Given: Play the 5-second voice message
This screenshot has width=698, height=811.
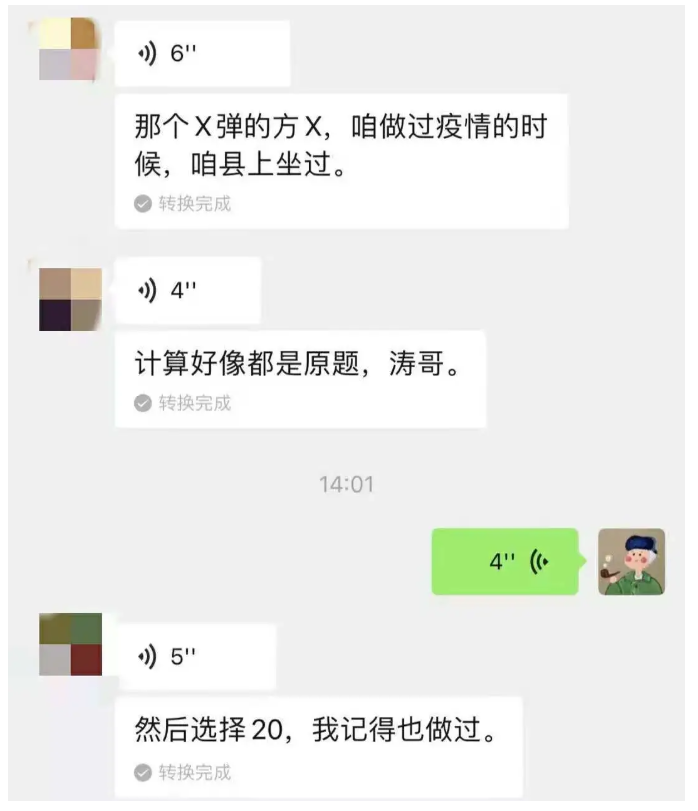Looking at the screenshot, I should [195, 657].
